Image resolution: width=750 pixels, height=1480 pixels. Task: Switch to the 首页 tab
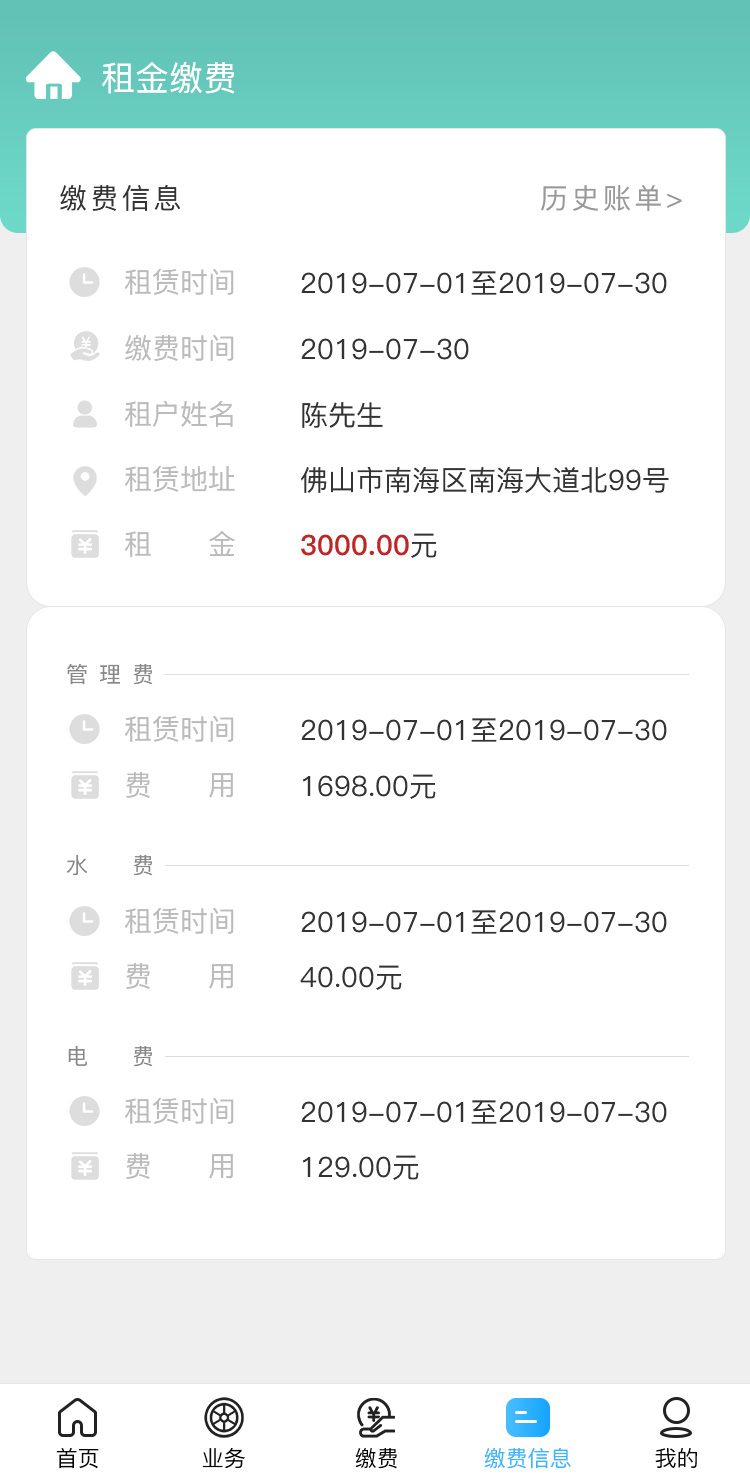pos(77,1432)
